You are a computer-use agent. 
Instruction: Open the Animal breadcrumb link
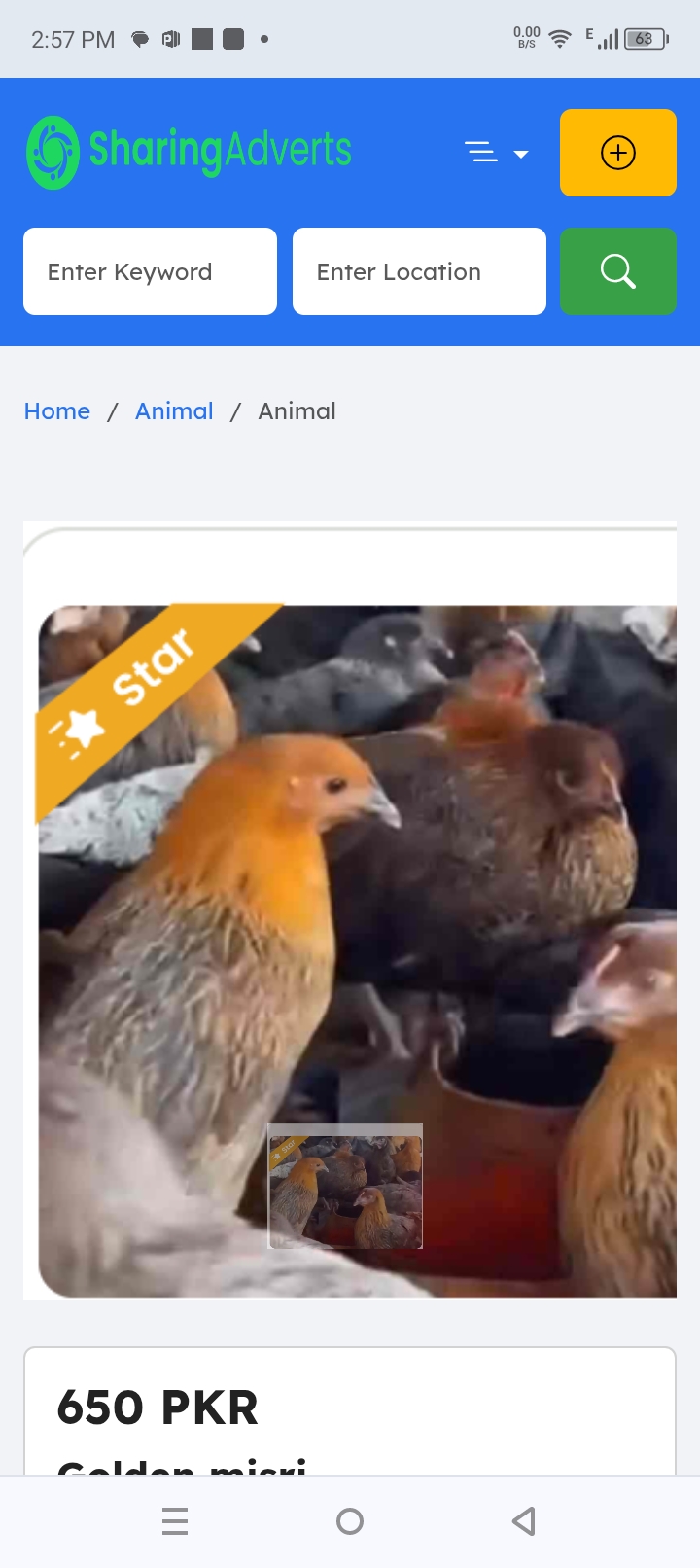[x=174, y=411]
